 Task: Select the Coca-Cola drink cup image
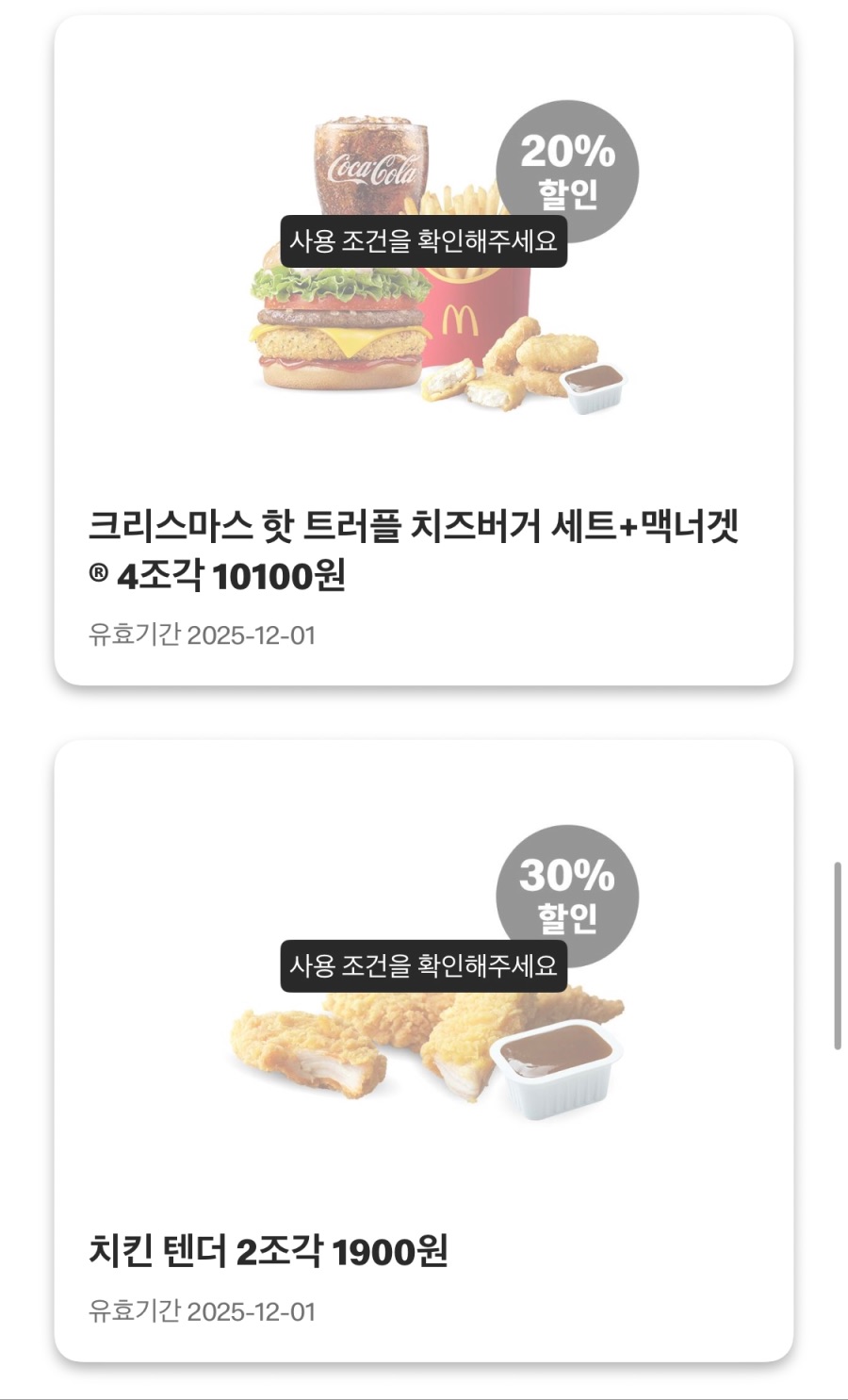click(372, 170)
